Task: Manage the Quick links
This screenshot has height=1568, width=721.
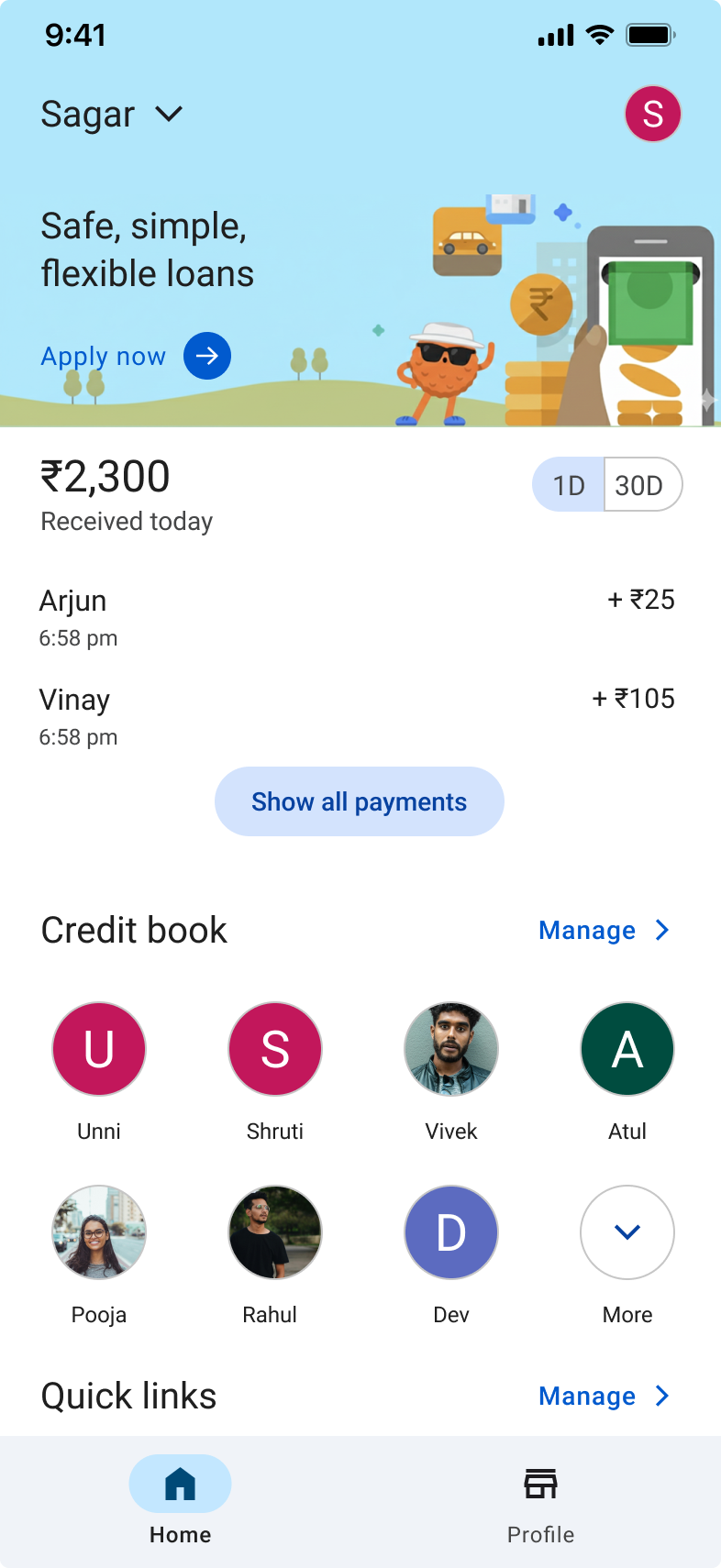Action: [605, 1397]
